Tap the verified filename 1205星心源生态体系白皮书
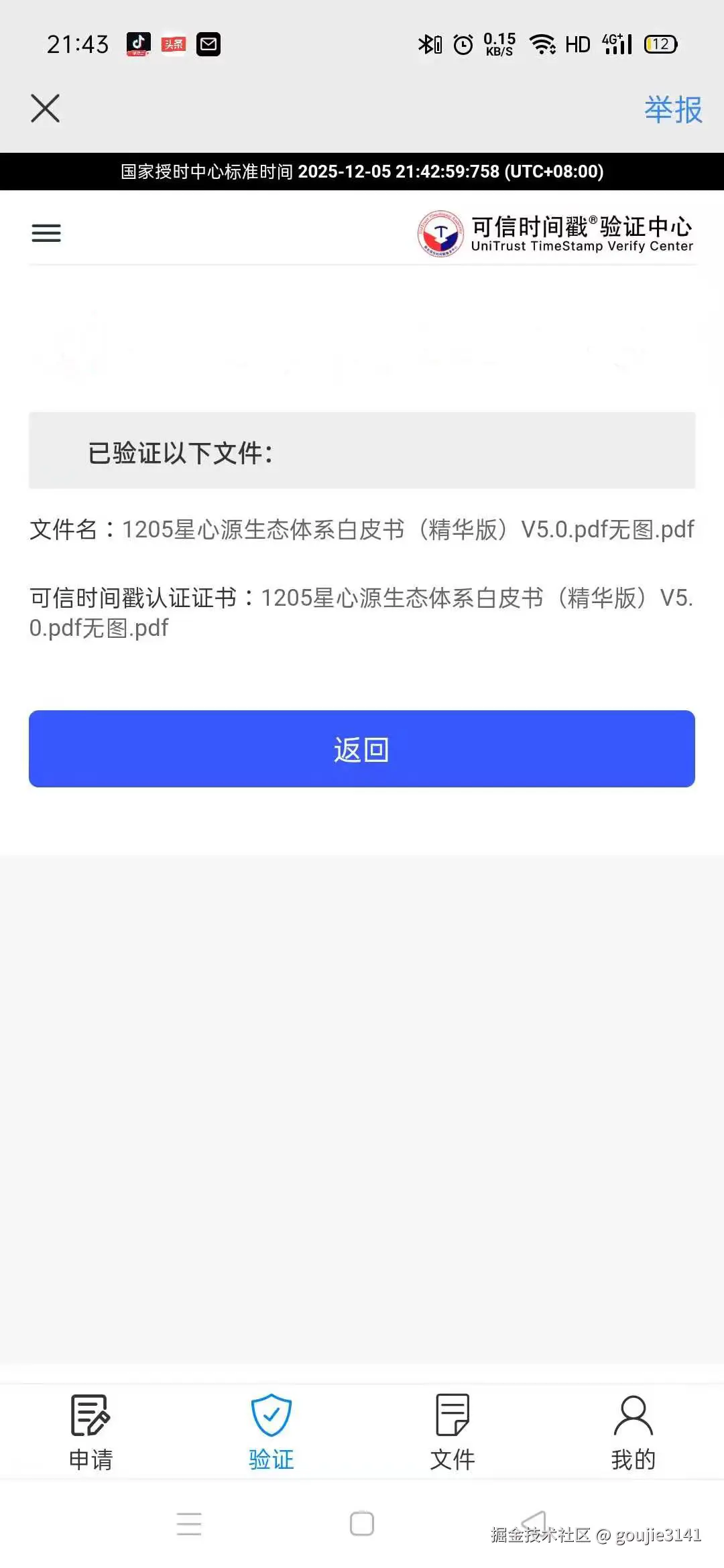Image resolution: width=724 pixels, height=1568 pixels. (x=407, y=530)
